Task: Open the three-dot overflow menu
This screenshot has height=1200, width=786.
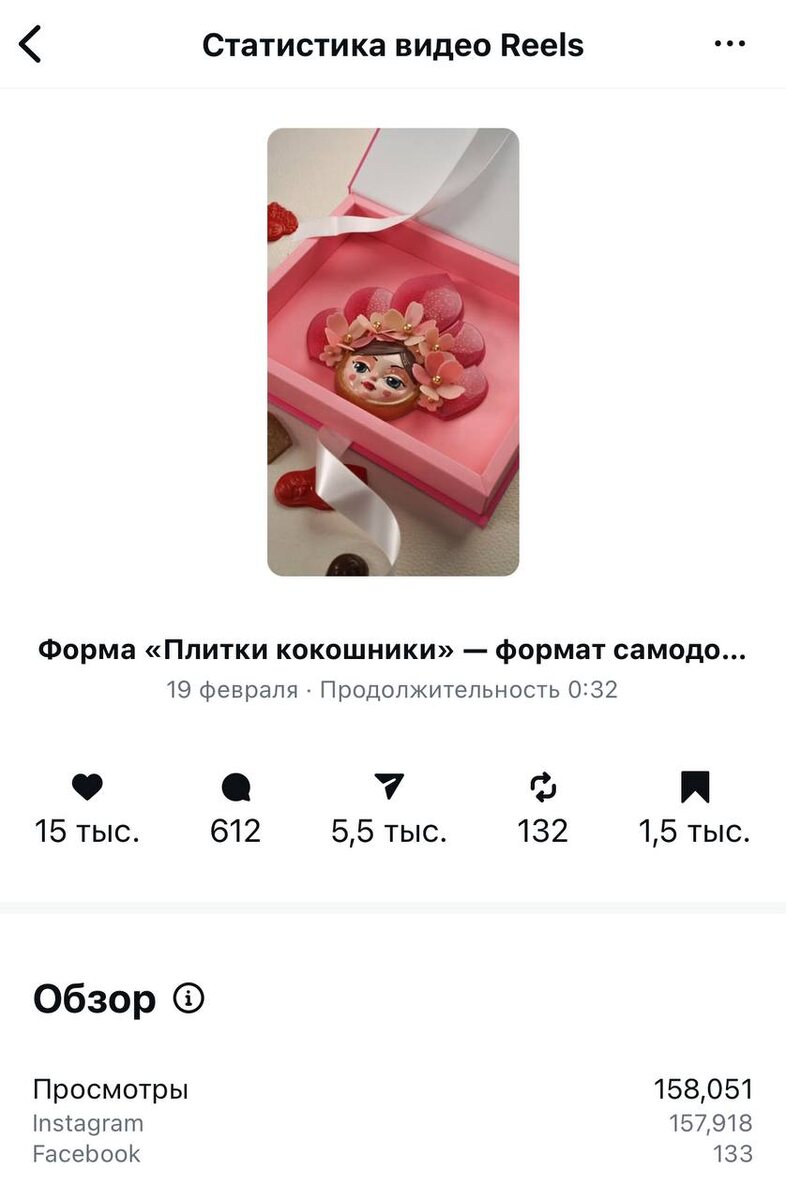Action: (730, 45)
